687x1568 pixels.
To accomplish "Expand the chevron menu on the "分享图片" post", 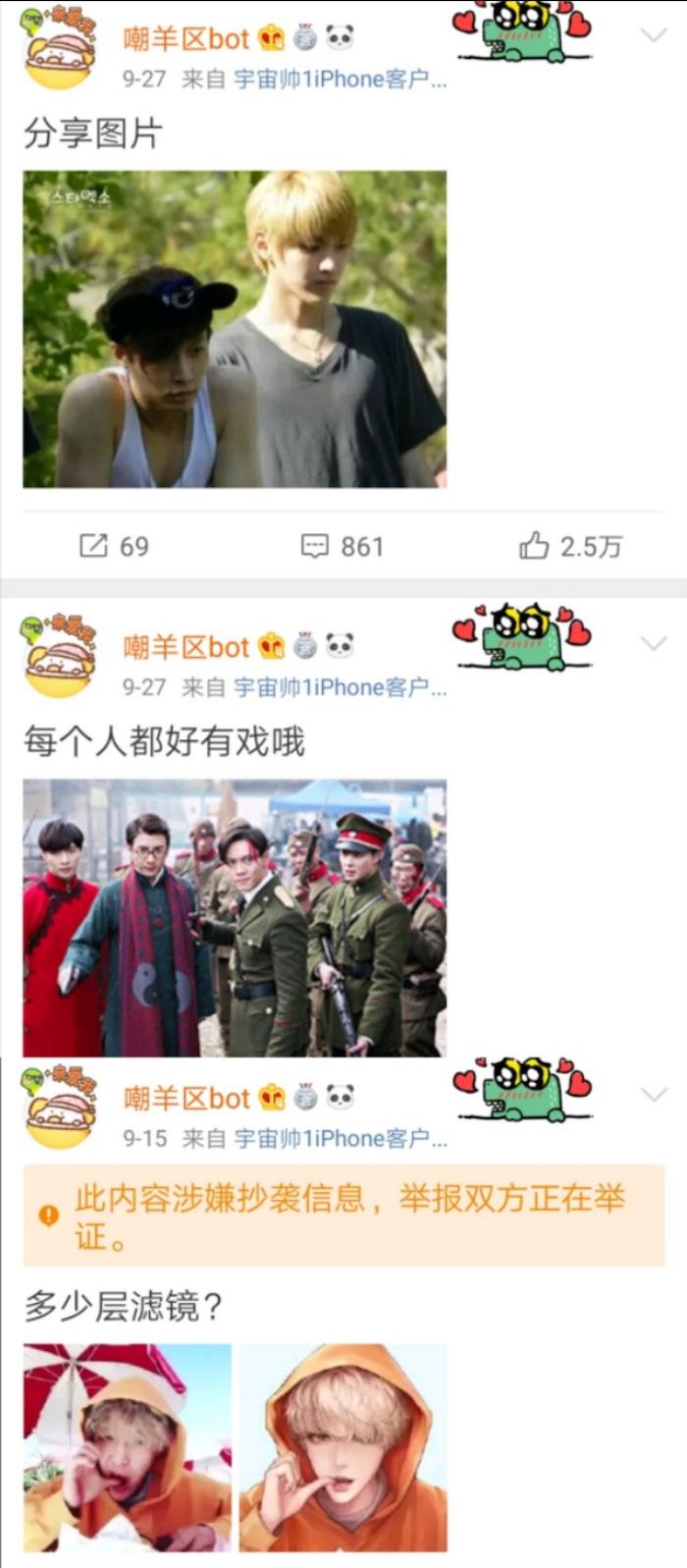I will (x=653, y=36).
